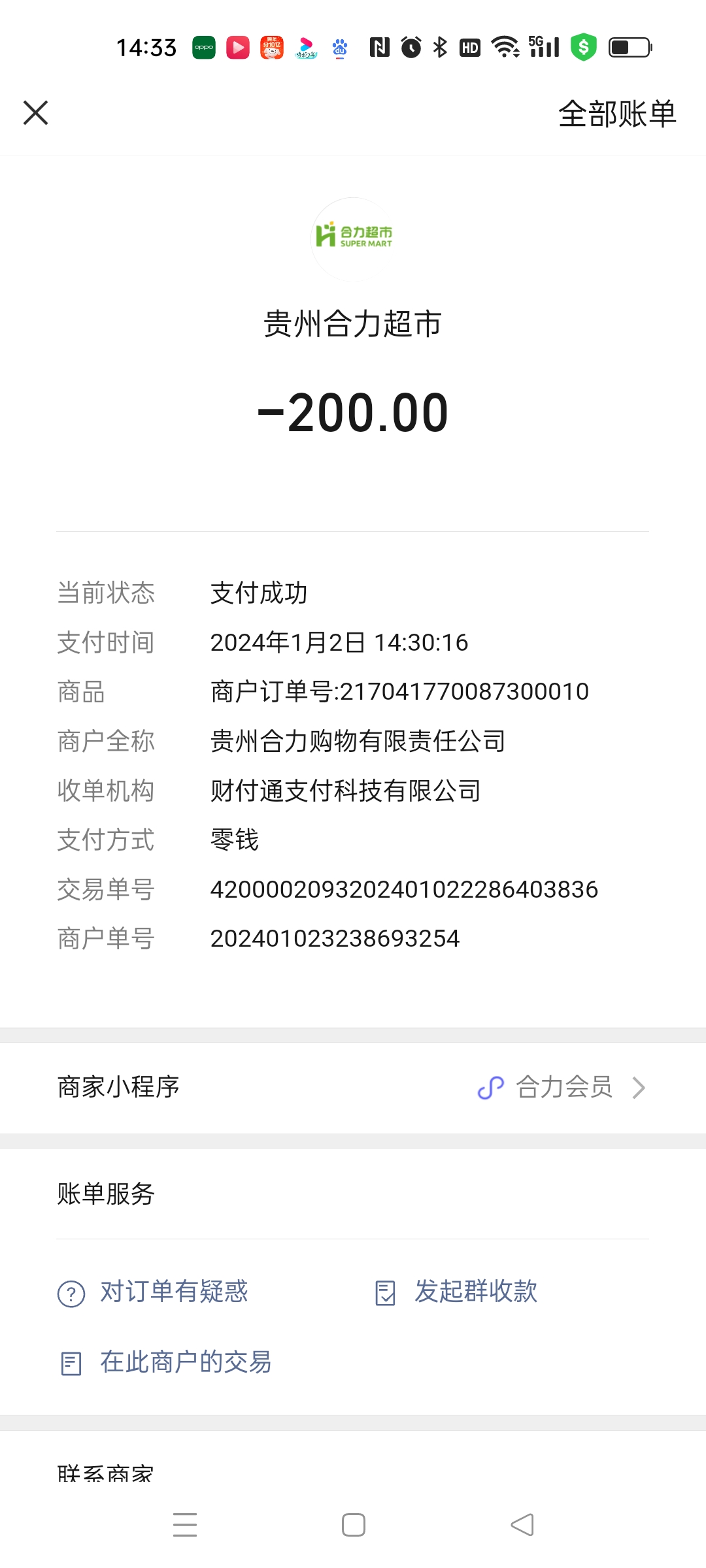View 在此商户的交易 transactions list
Viewport: 706px width, 1568px height.
[167, 1363]
